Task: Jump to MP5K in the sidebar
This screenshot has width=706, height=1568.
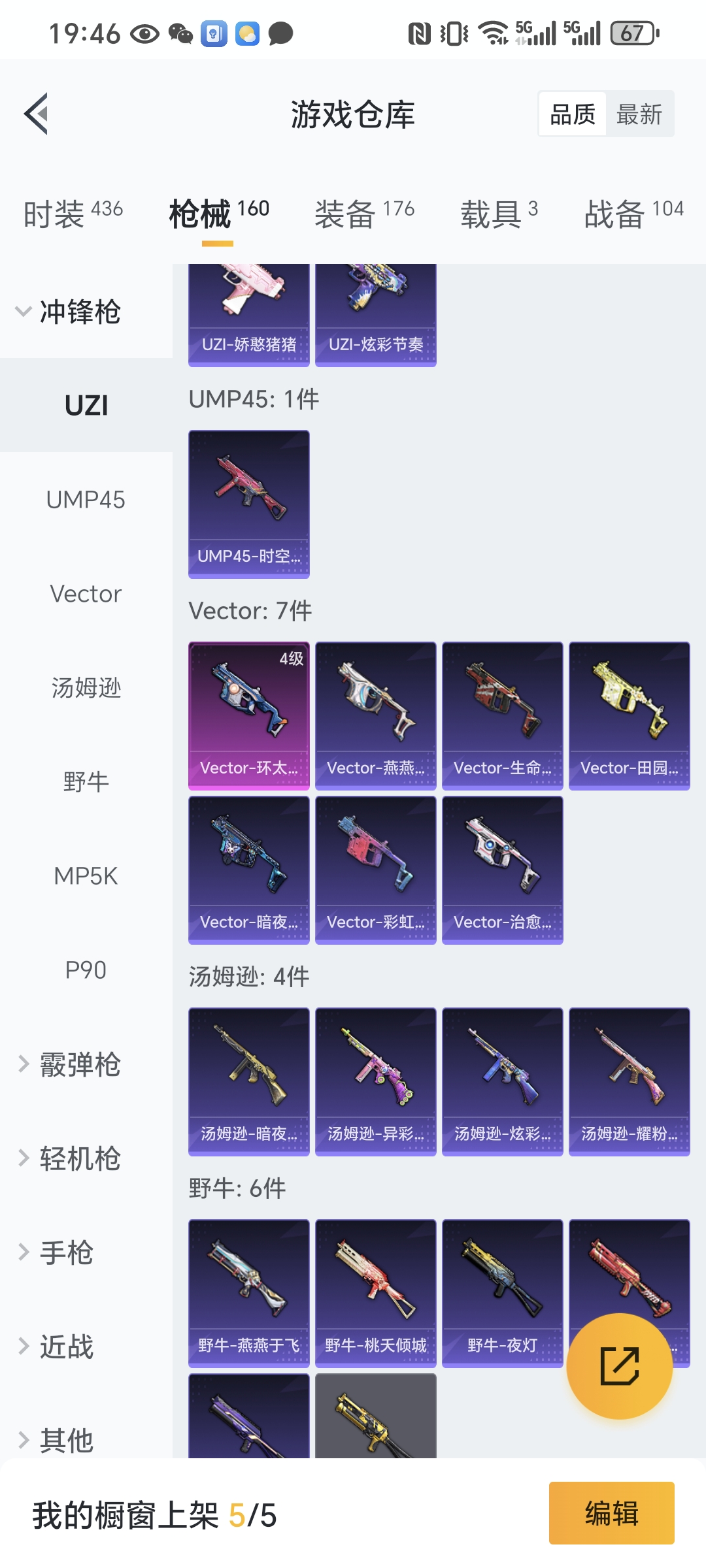Action: (x=86, y=876)
